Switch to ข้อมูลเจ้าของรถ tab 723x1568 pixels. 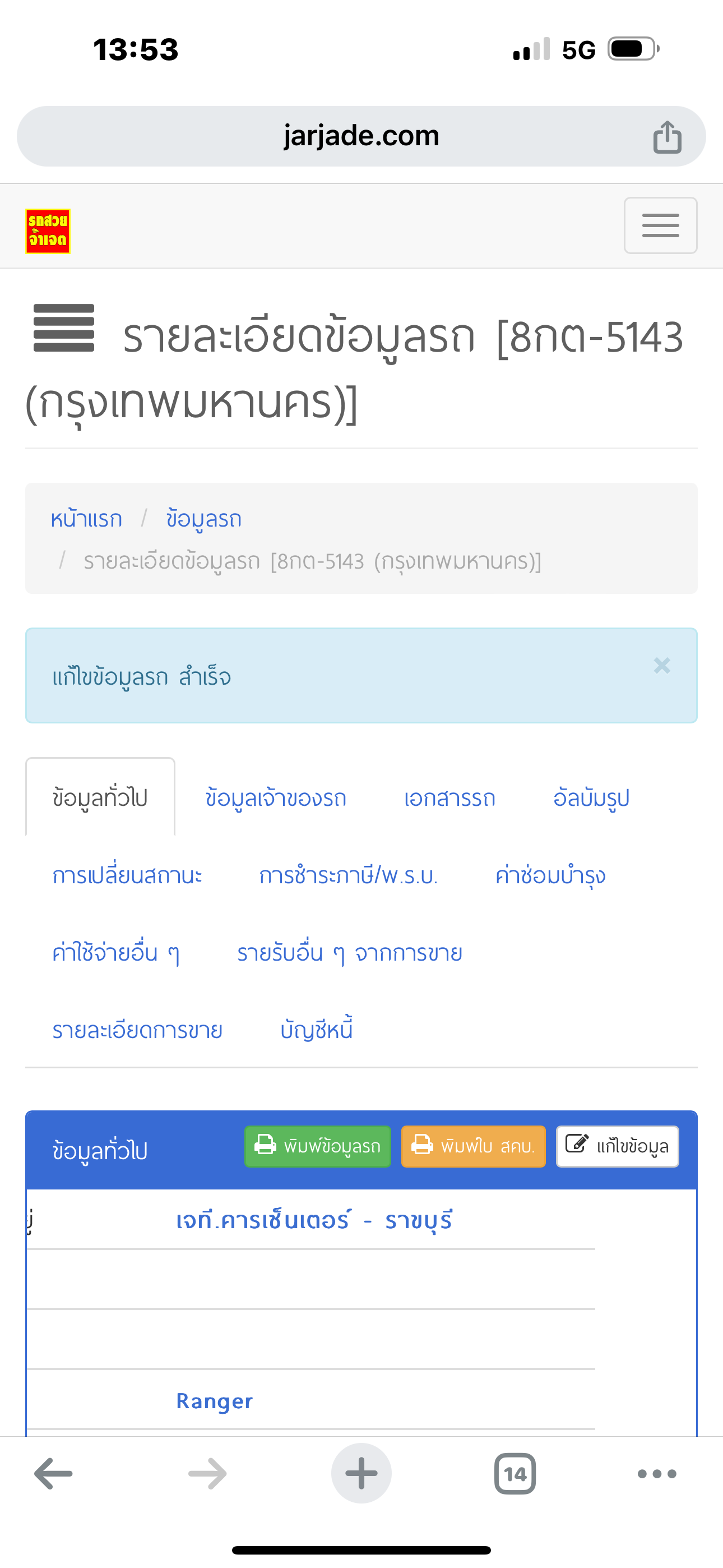tap(276, 797)
